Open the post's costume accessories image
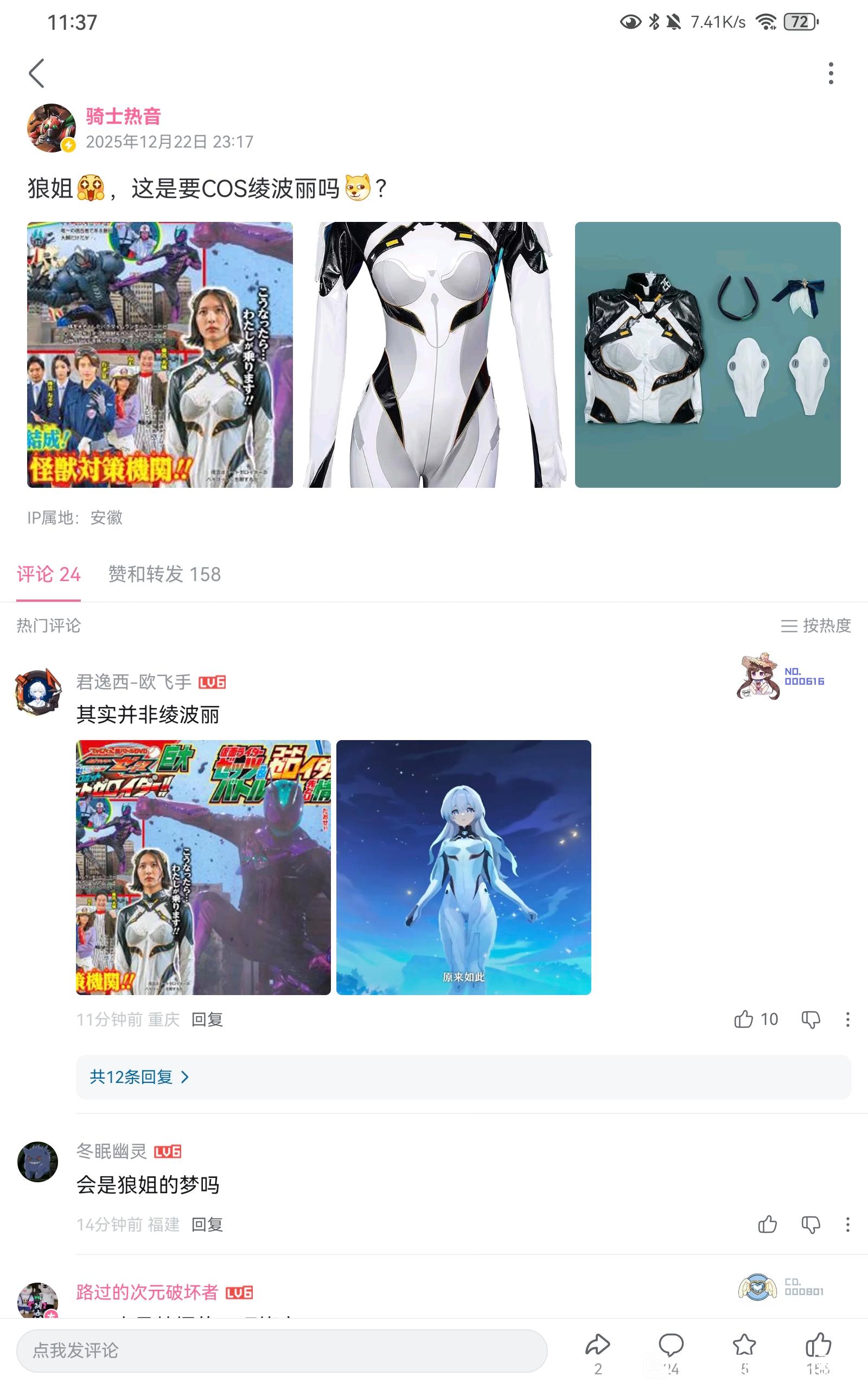 (707, 354)
